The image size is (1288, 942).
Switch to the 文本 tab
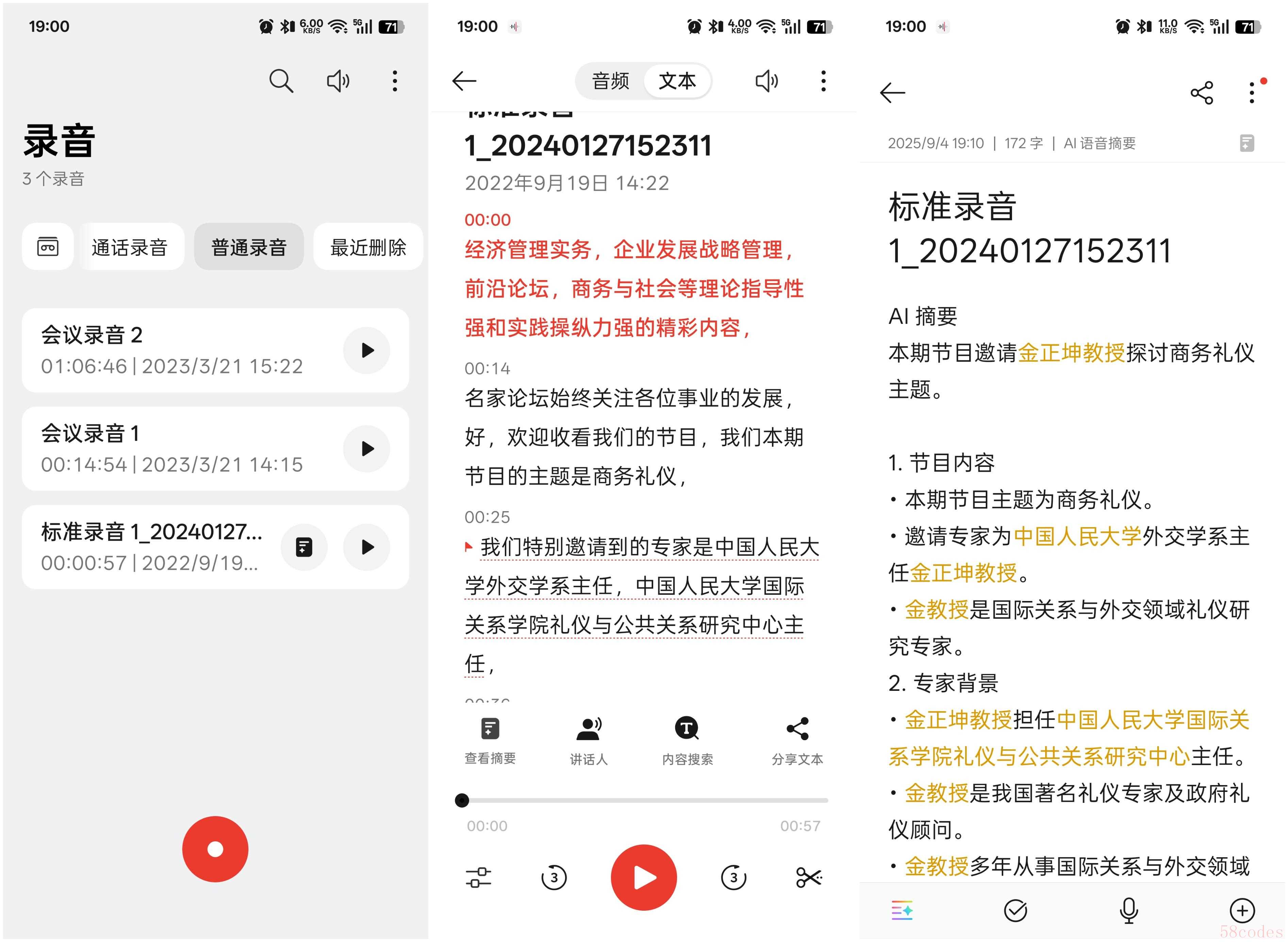click(678, 81)
